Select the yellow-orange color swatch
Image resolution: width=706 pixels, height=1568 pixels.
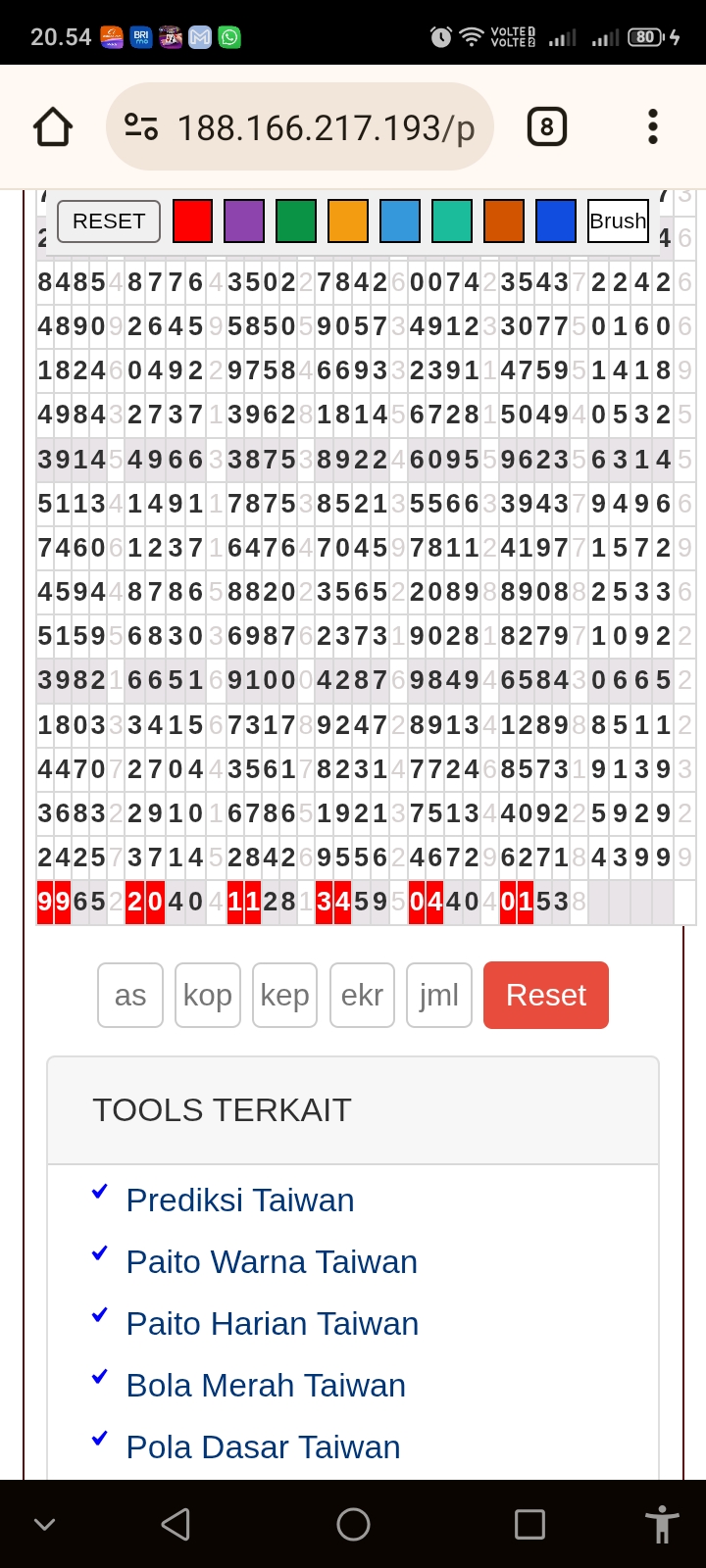pyautogui.click(x=348, y=221)
